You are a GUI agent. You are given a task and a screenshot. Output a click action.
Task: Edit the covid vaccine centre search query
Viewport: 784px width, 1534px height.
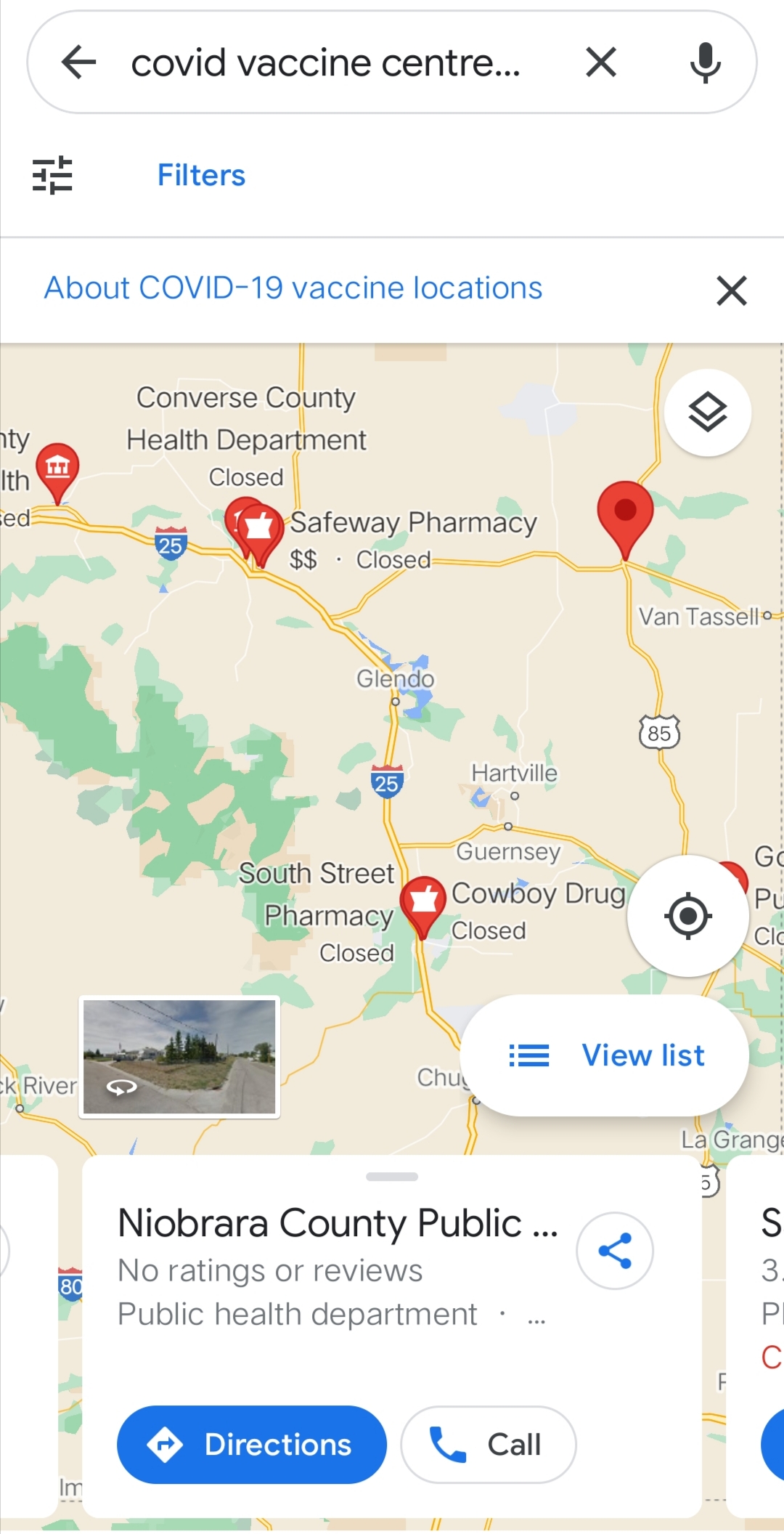[x=327, y=62]
